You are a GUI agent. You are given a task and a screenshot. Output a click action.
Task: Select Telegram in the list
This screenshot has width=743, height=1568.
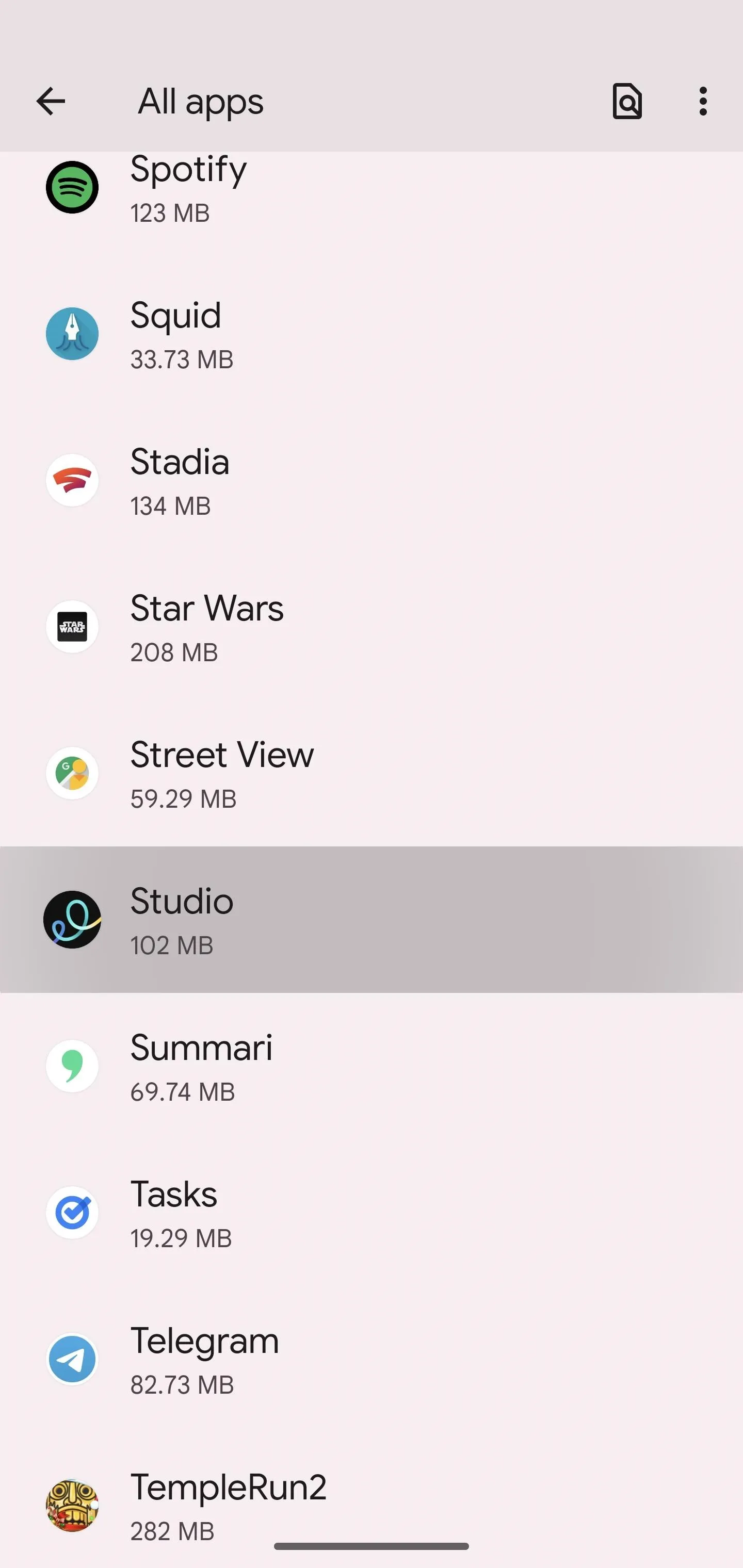[372, 1359]
